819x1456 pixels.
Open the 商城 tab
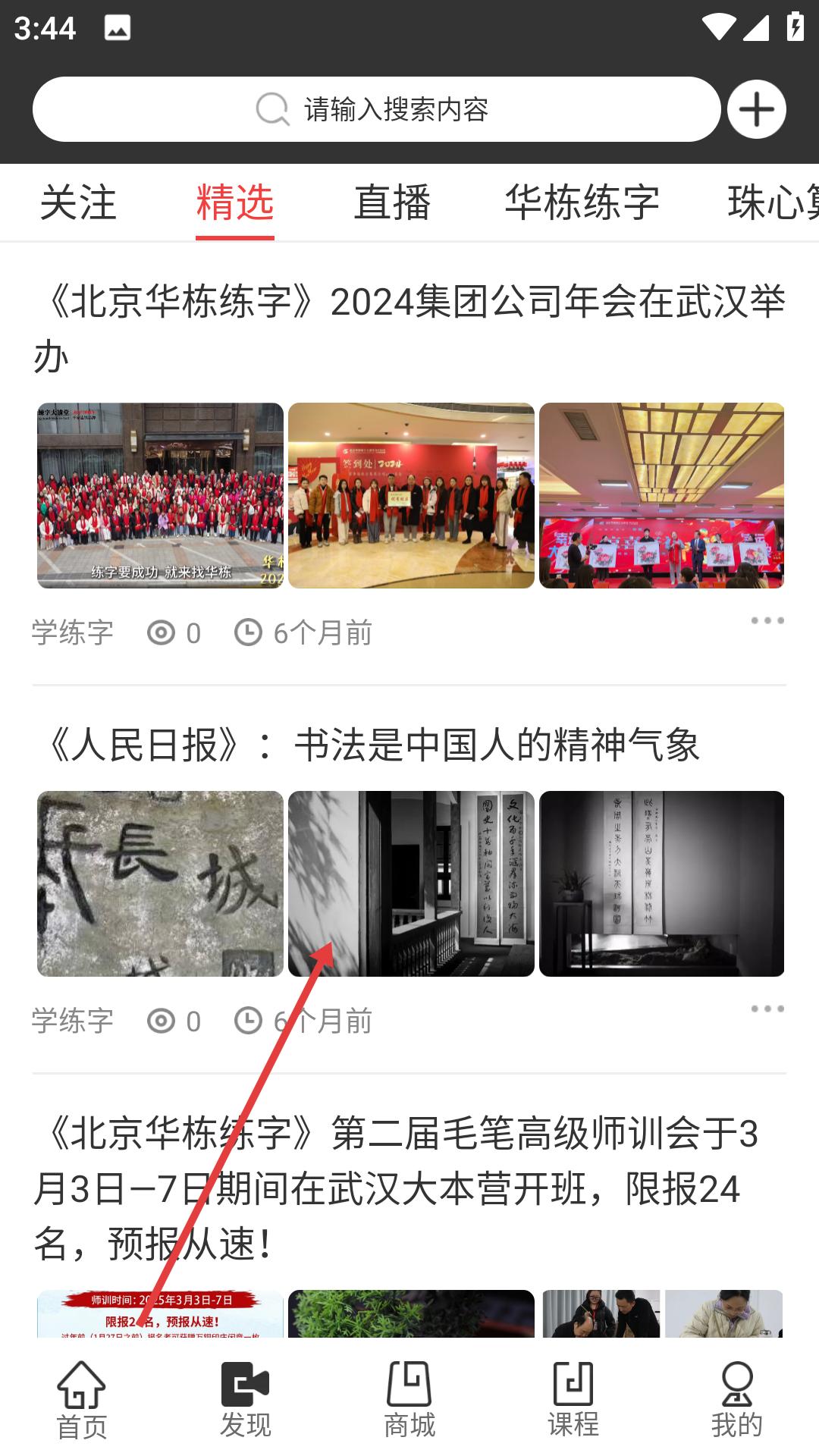pyautogui.click(x=409, y=1401)
